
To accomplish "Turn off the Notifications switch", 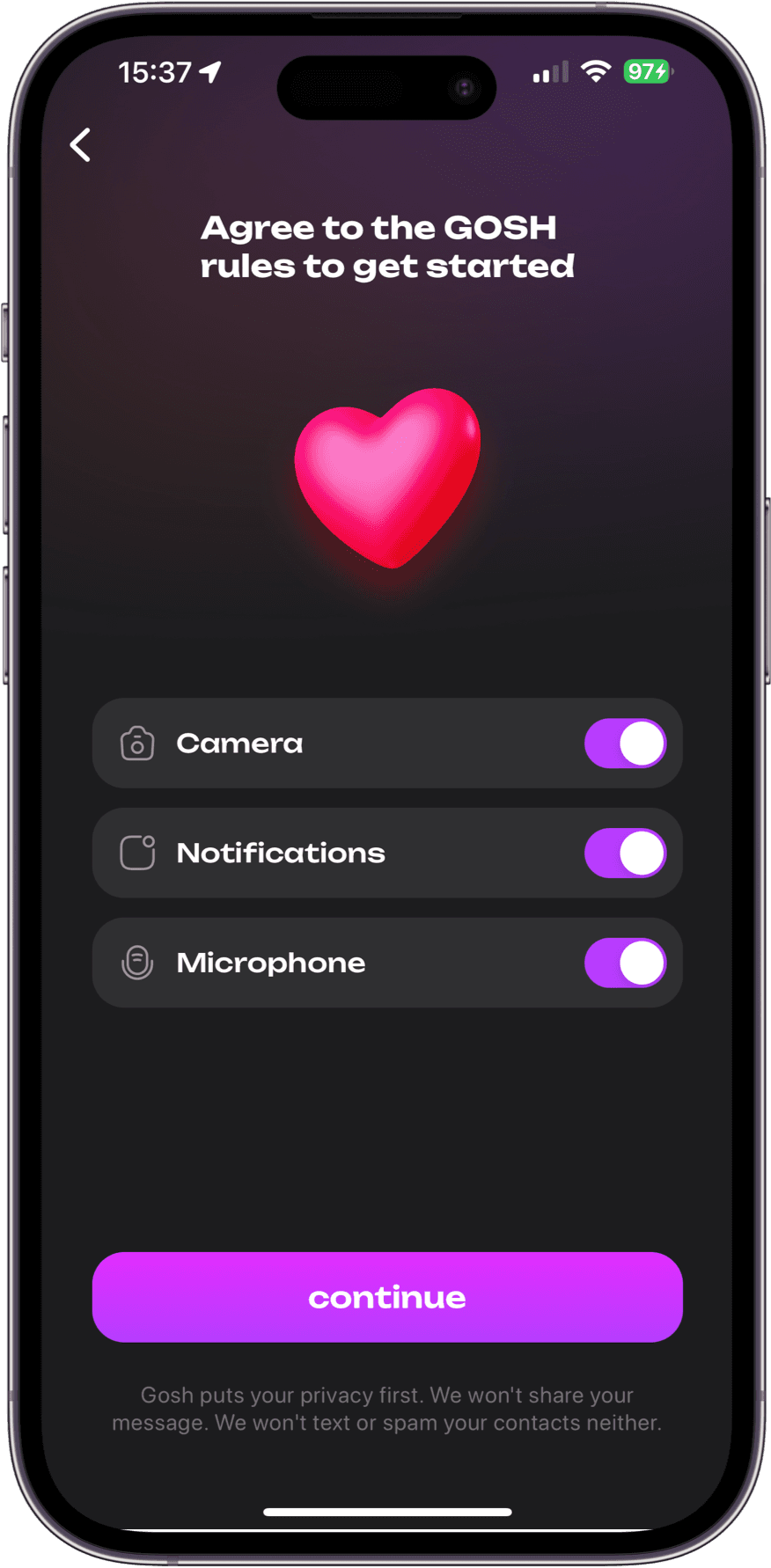I will 625,854.
